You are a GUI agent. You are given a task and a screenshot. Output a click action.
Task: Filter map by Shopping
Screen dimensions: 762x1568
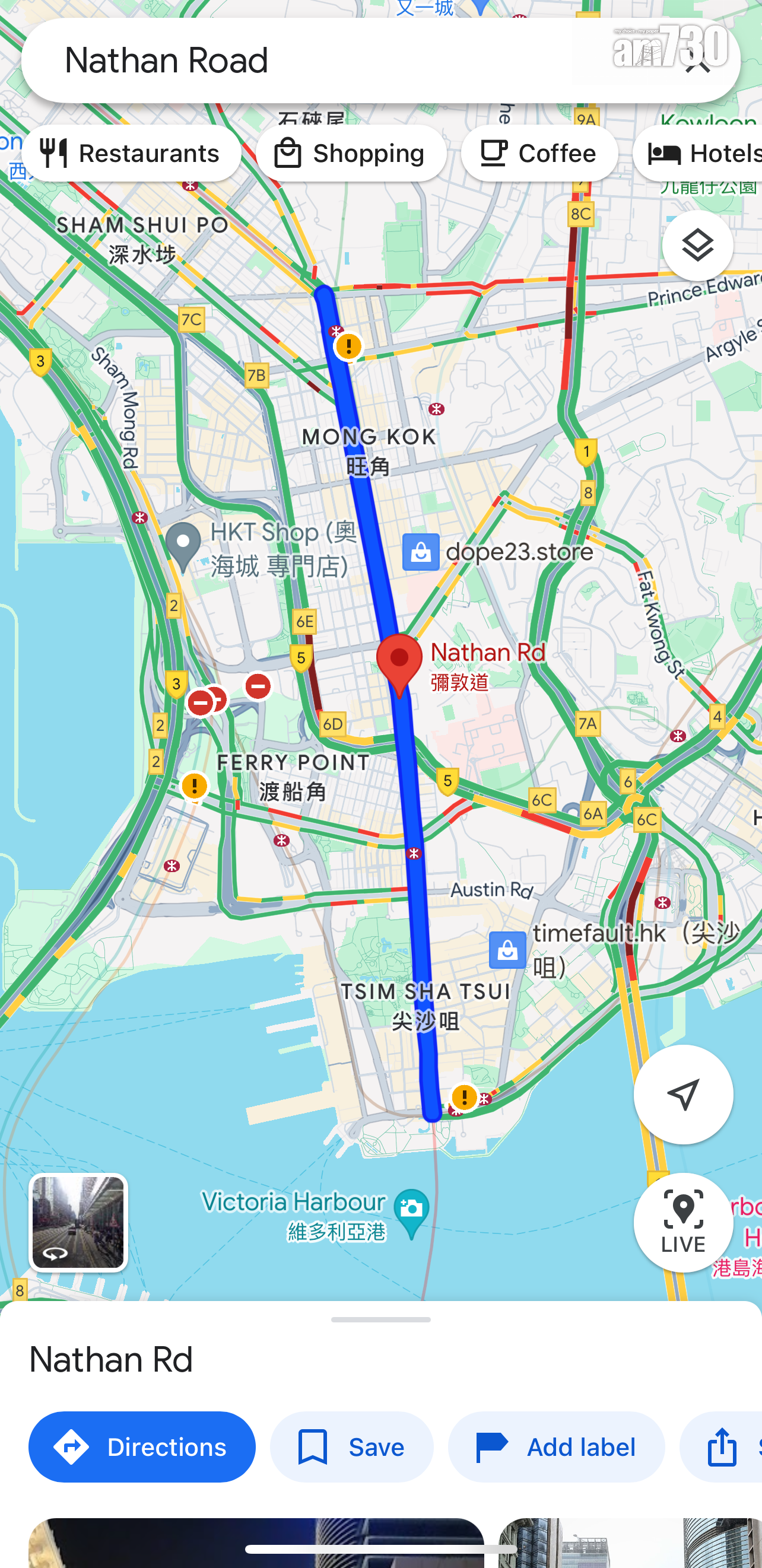click(x=351, y=154)
